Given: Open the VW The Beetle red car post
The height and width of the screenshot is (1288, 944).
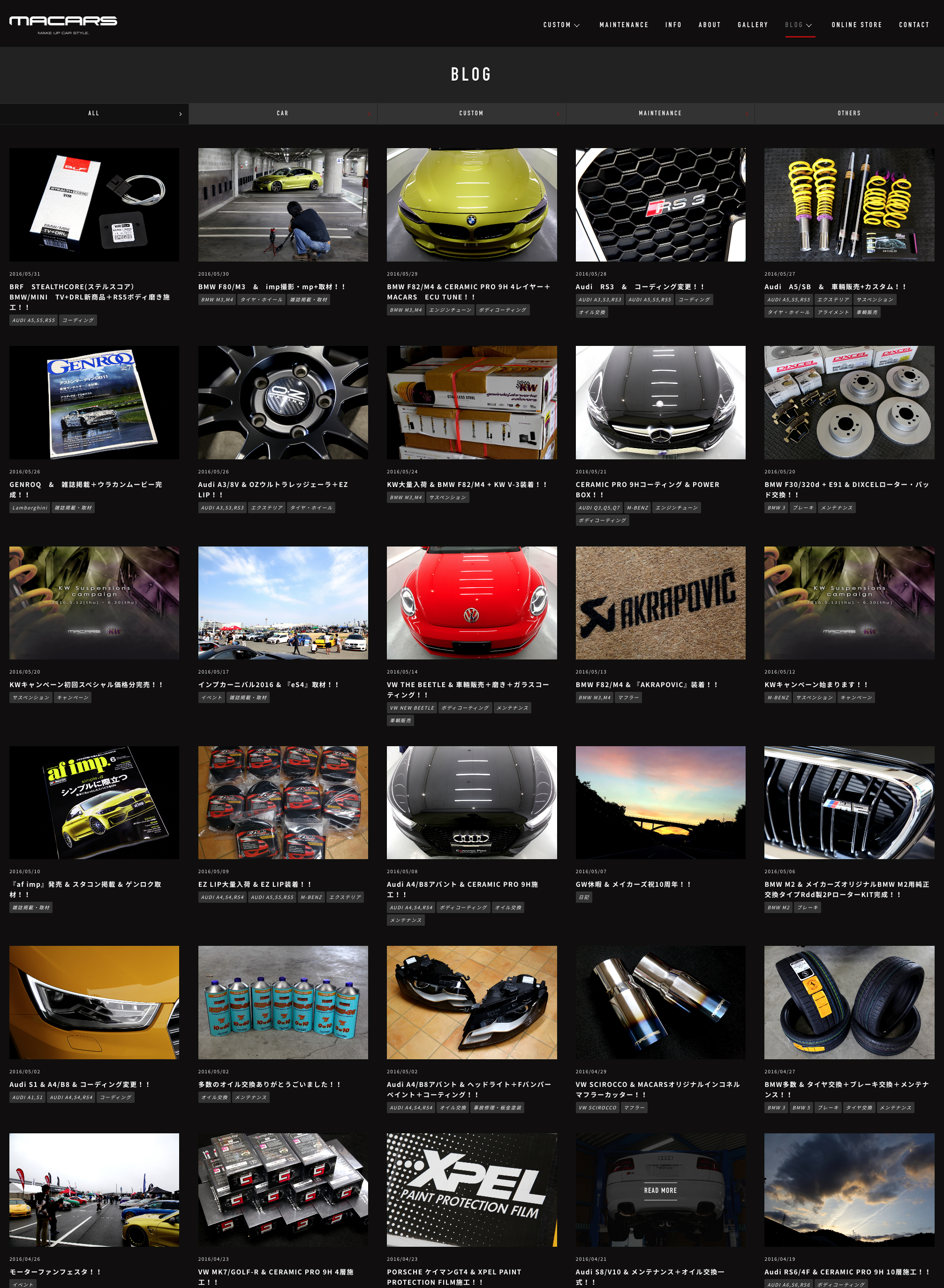Looking at the screenshot, I should tap(471, 603).
